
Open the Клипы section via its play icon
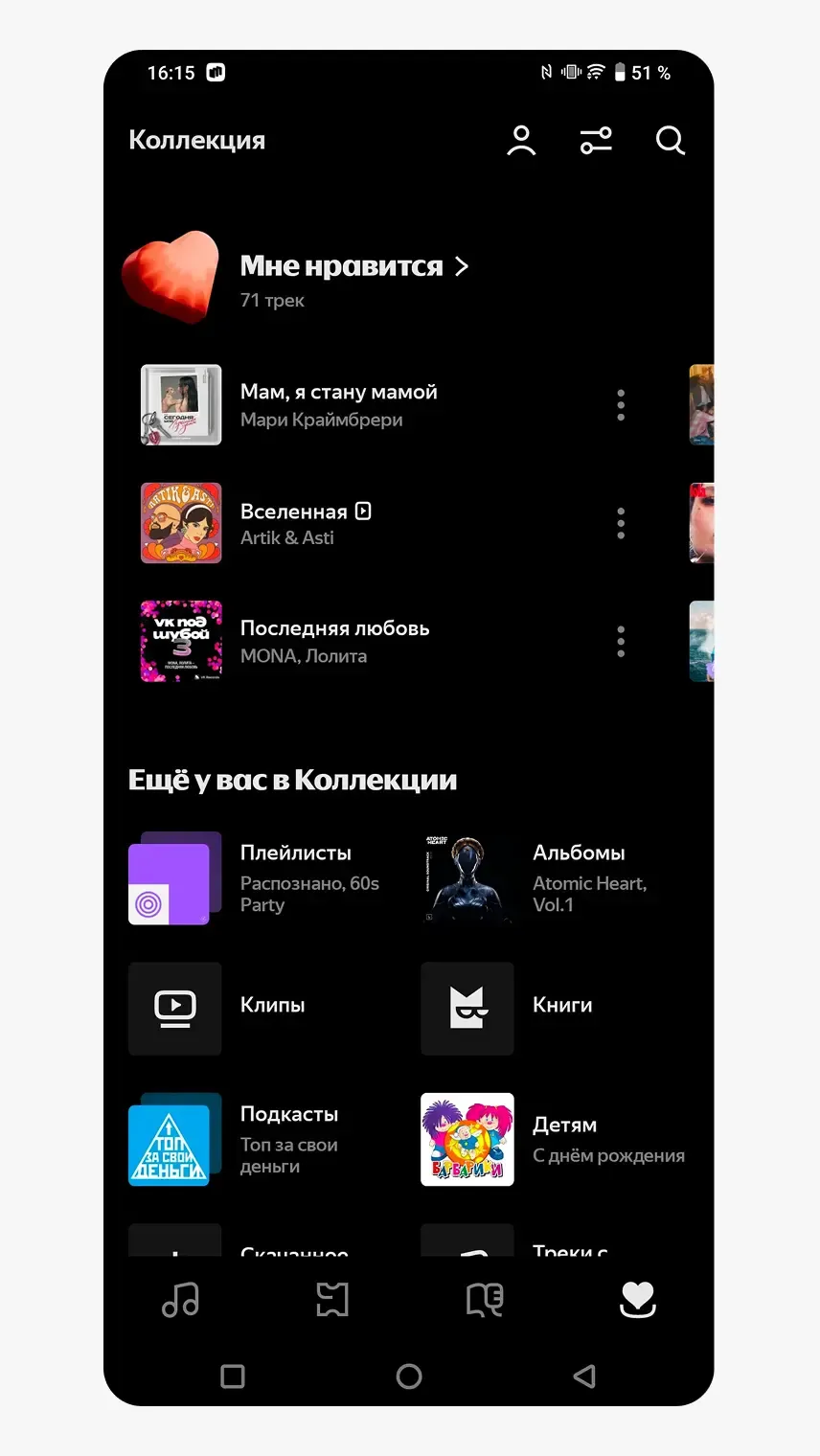[174, 1009]
